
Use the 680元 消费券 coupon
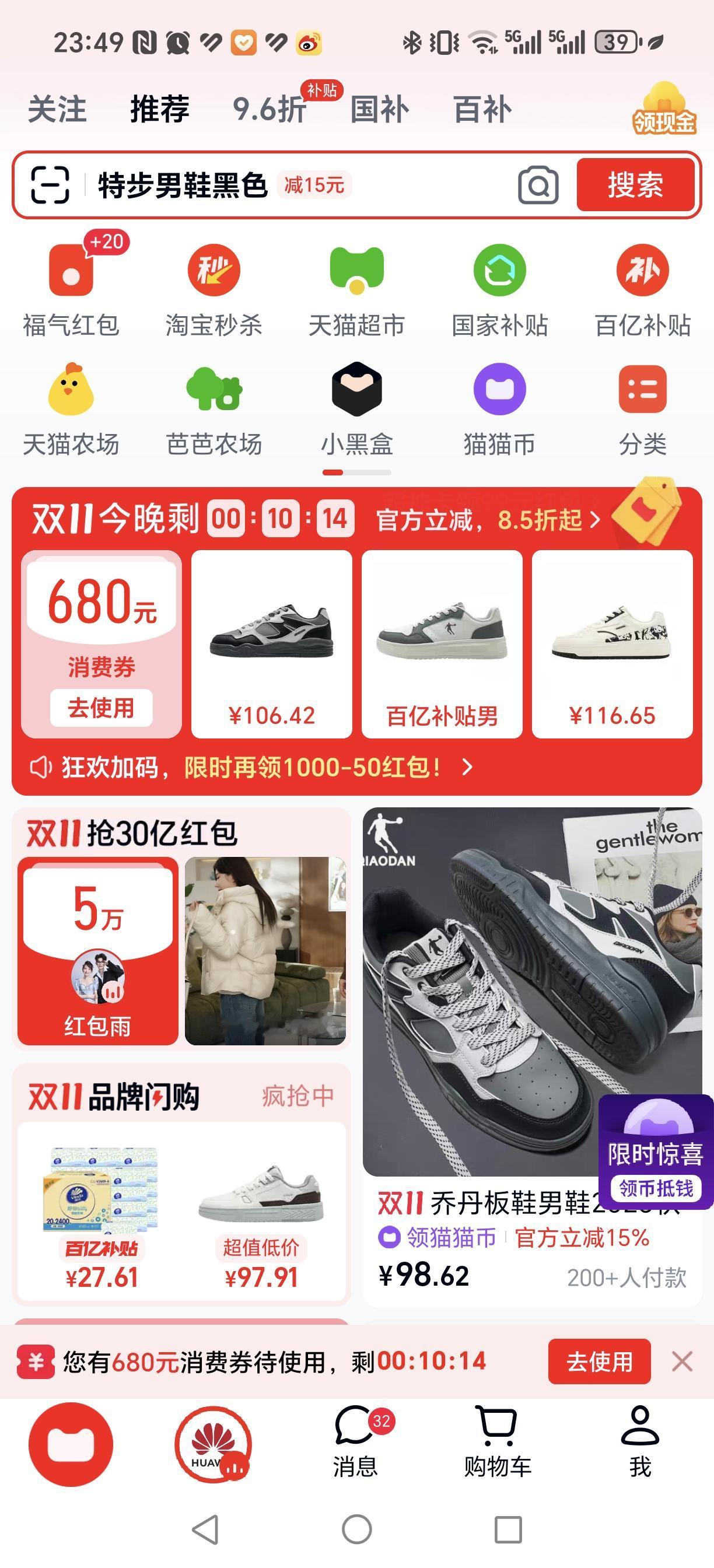(101, 708)
